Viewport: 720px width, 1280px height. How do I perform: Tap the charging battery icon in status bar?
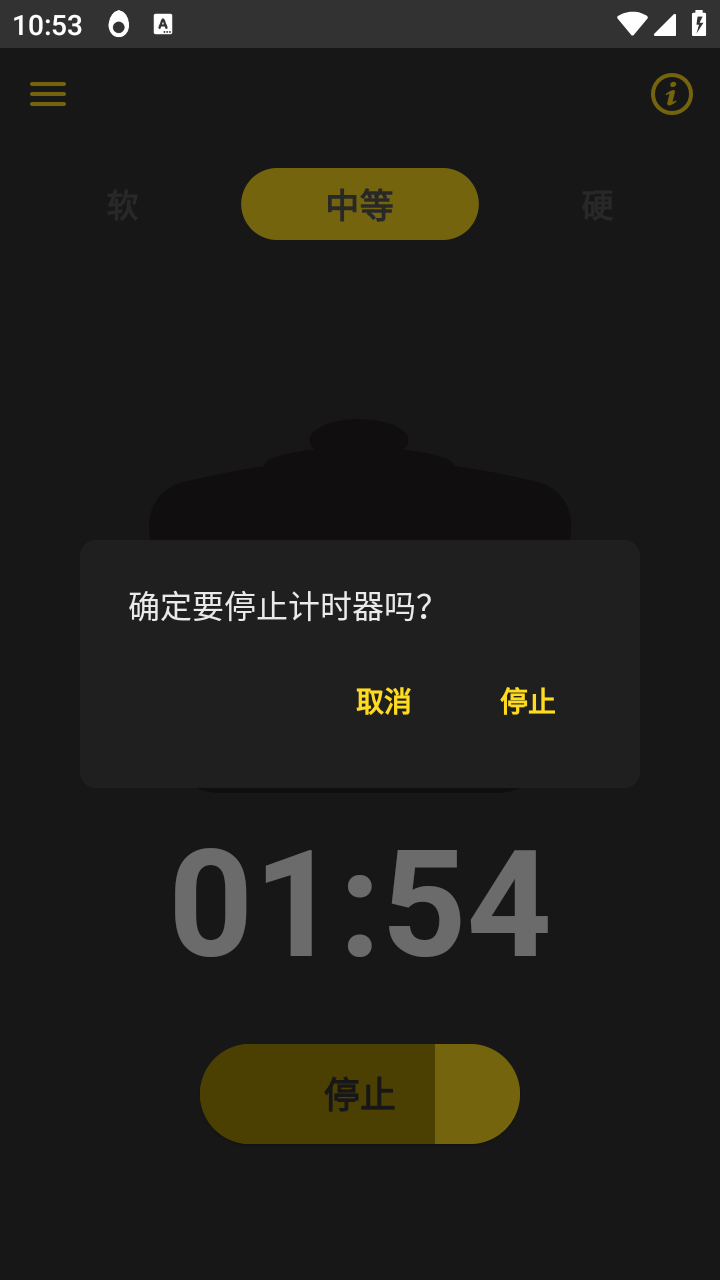coord(700,22)
